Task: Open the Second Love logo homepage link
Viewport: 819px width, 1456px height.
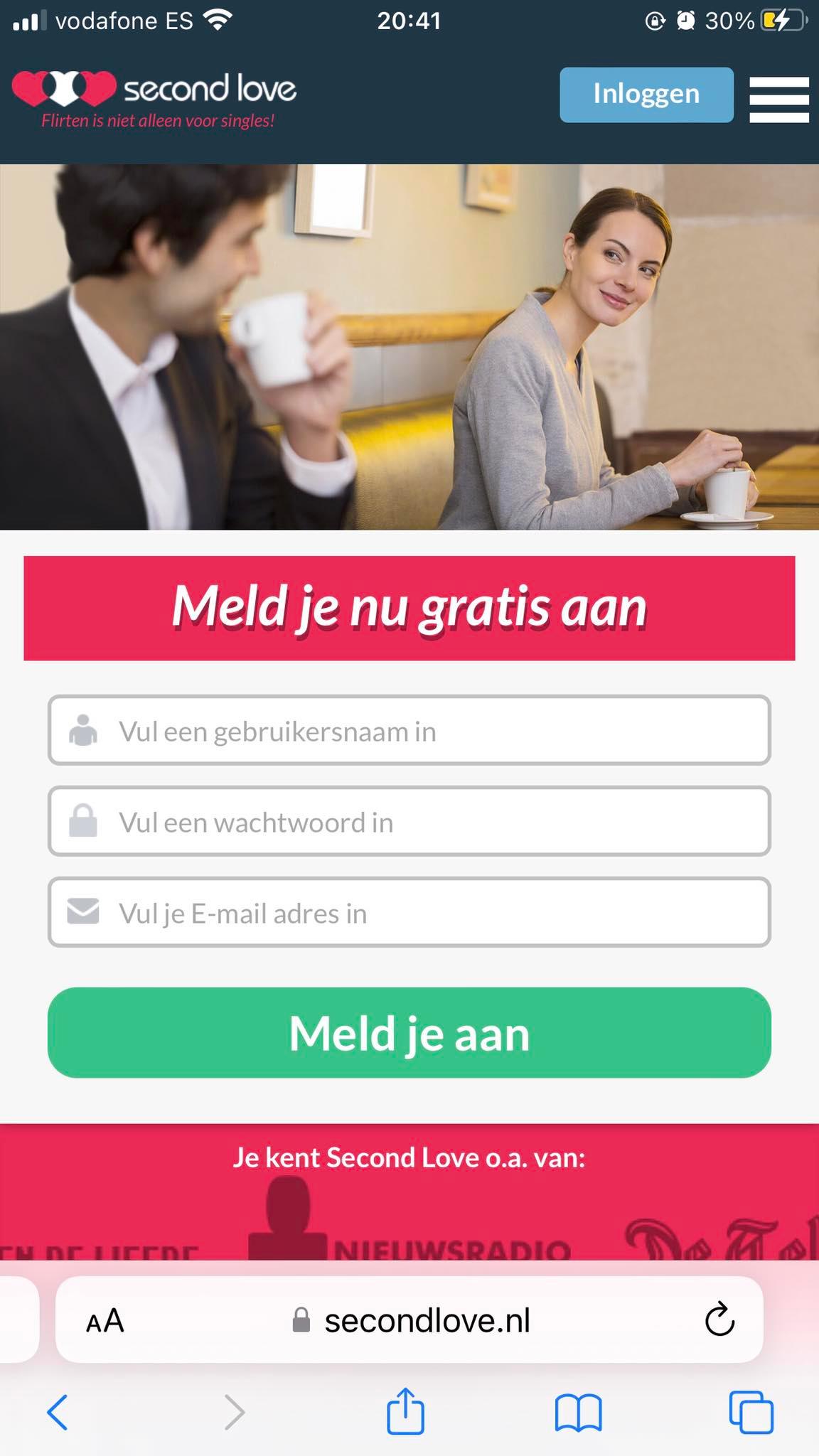Action: (154, 100)
